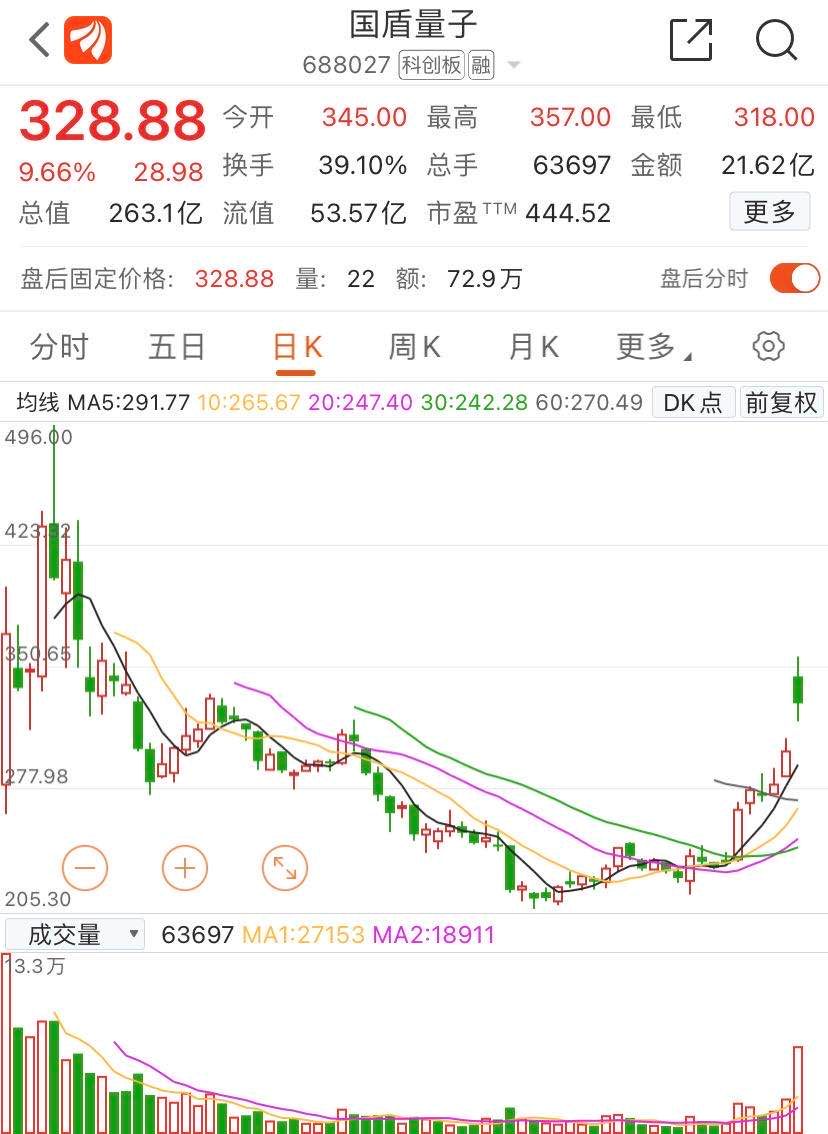Expand the chart to full screen

point(285,867)
